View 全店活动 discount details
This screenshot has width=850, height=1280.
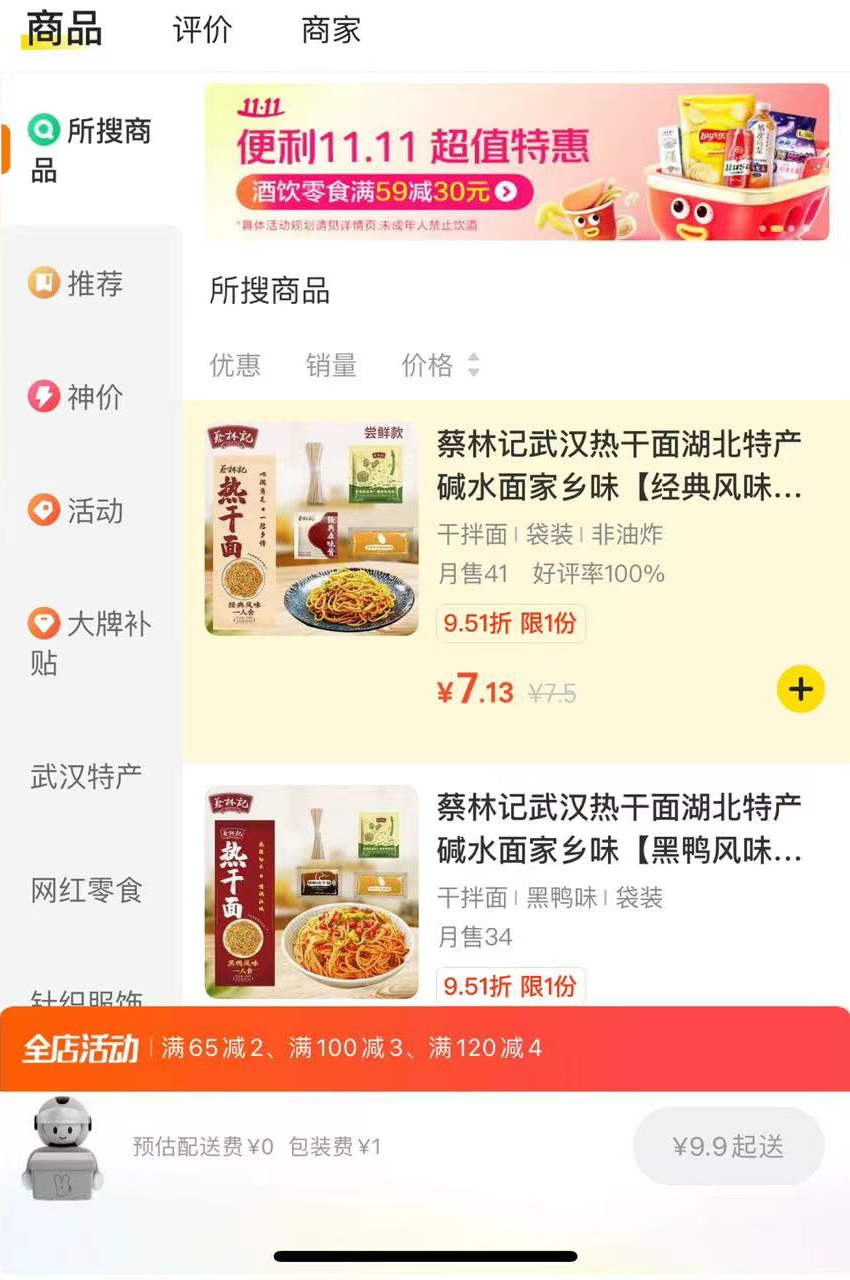click(424, 1048)
